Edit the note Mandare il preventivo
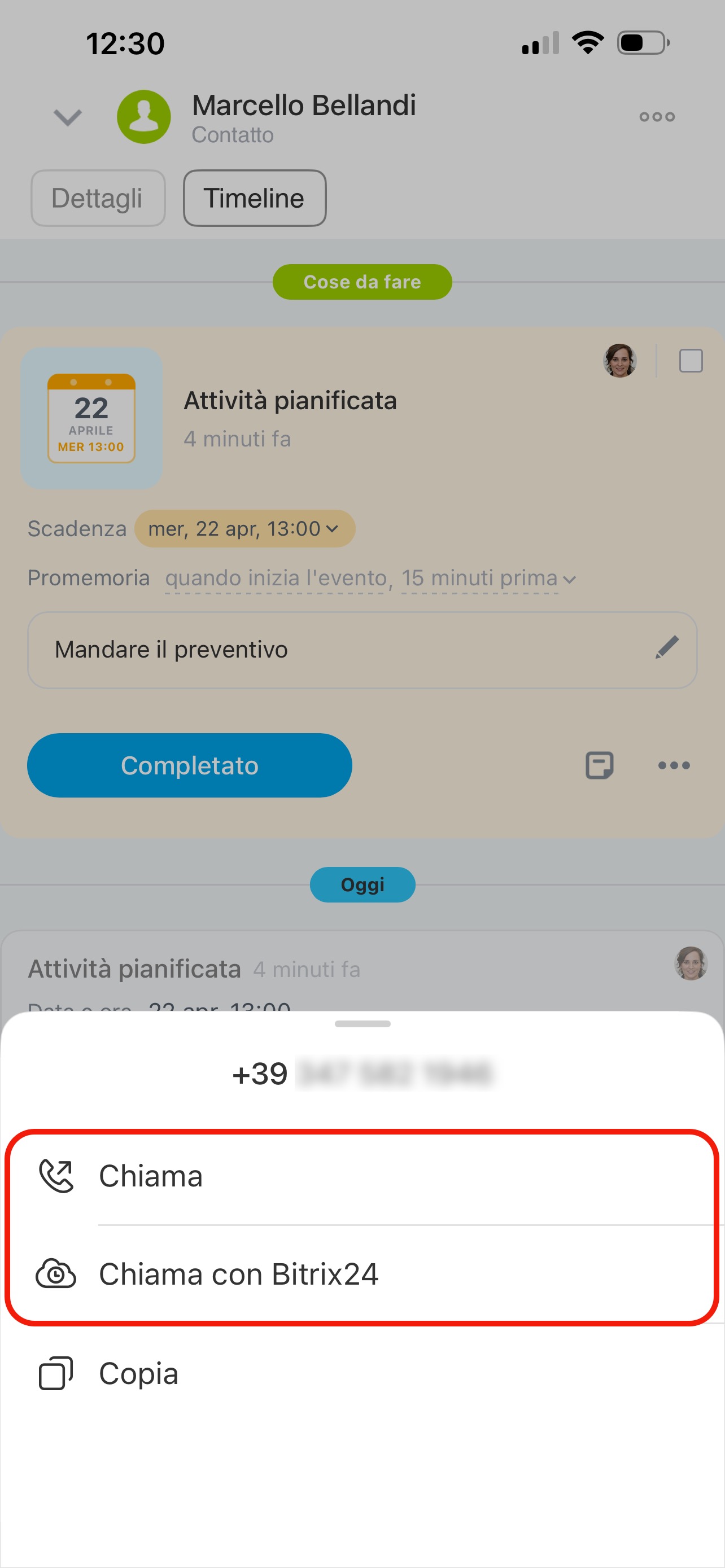Screen dimensions: 725x1568 (x=667, y=647)
